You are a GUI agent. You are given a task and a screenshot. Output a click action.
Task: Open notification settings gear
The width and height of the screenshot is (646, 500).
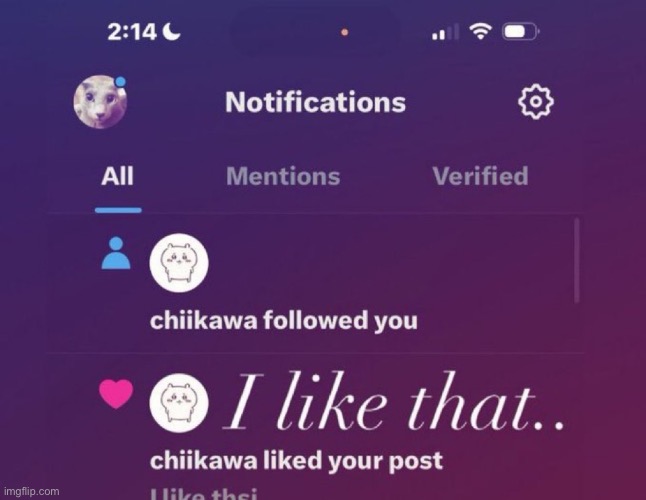click(536, 102)
